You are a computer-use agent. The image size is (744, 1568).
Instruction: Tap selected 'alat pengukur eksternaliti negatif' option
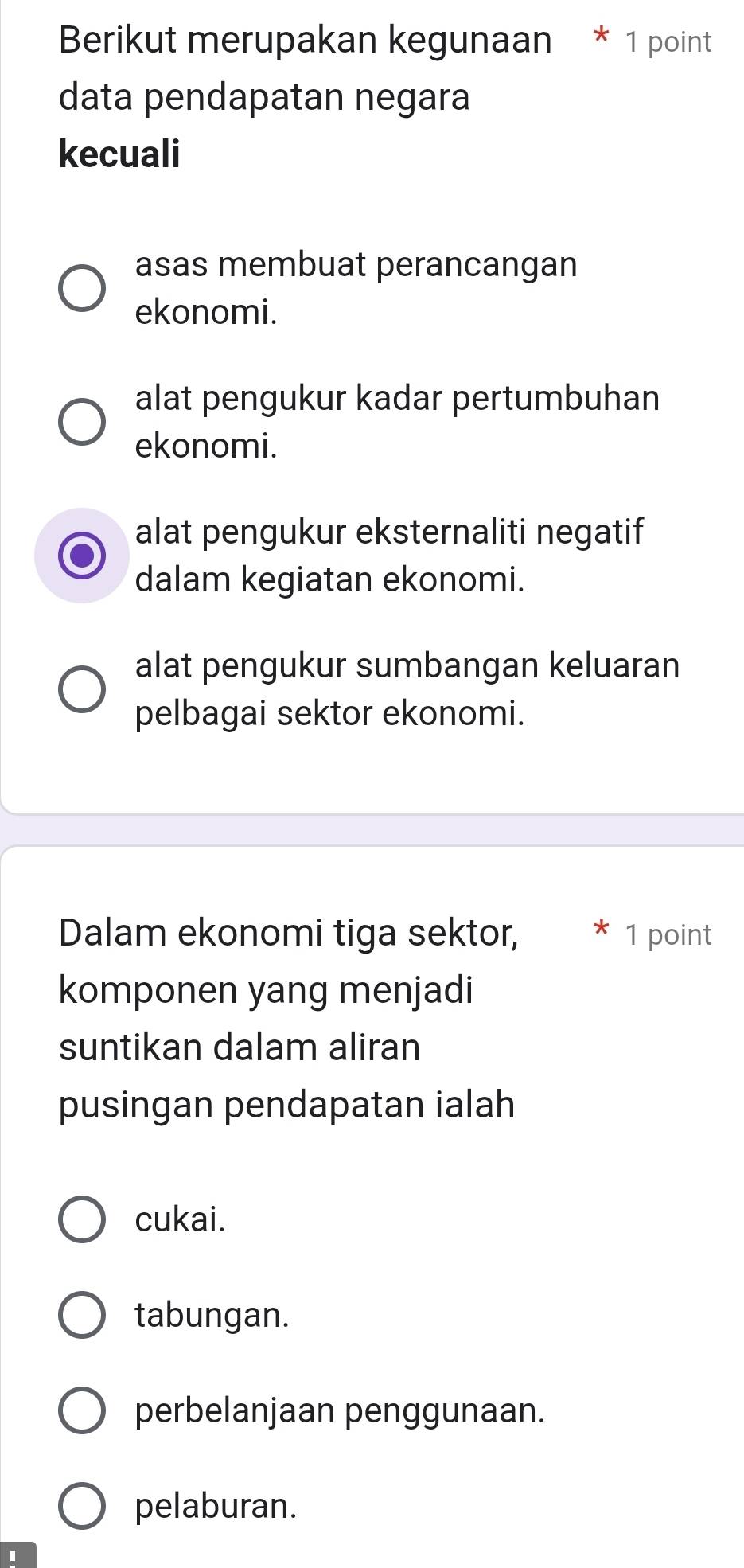[x=82, y=556]
